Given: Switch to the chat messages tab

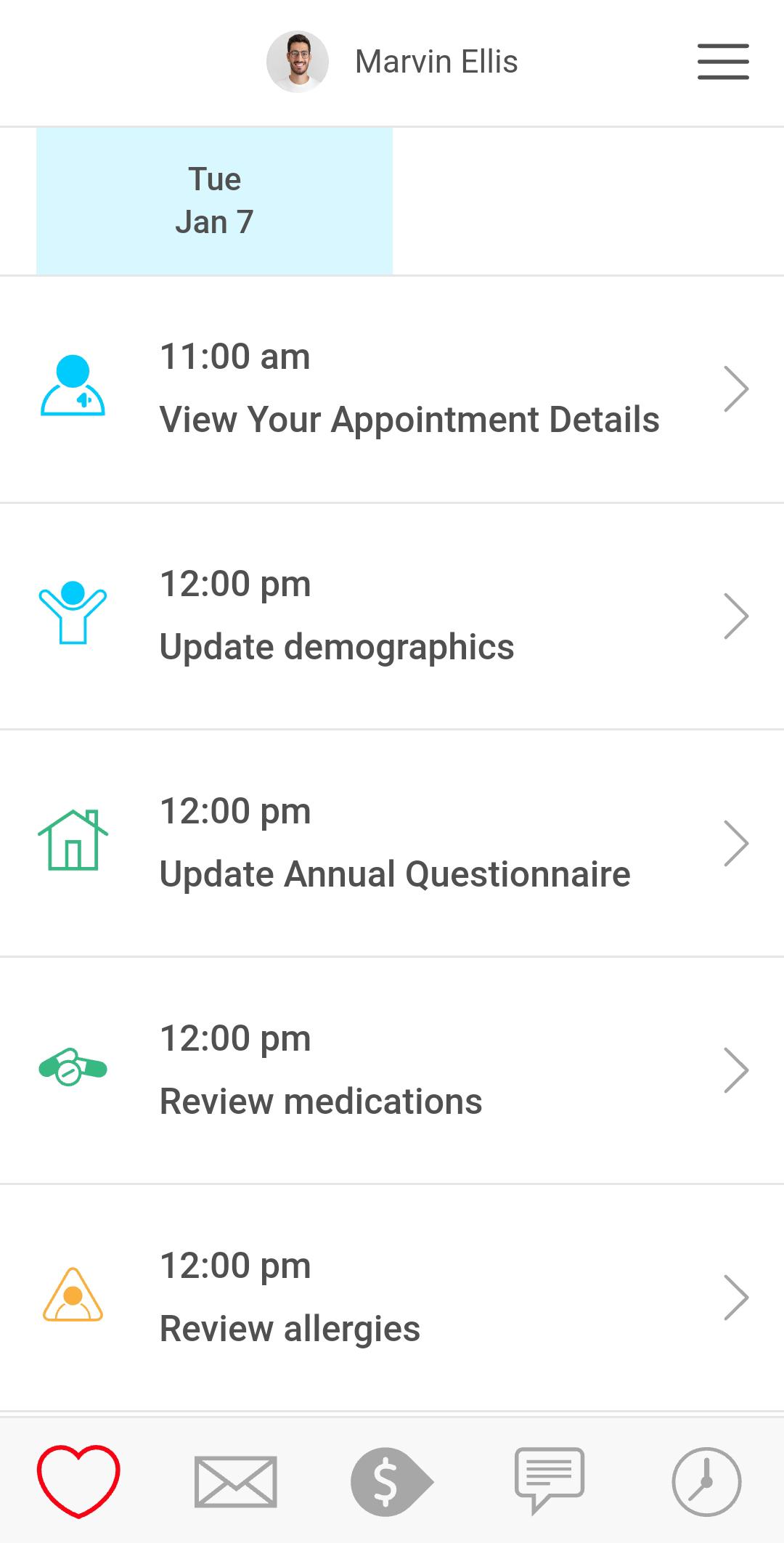Looking at the screenshot, I should (550, 1481).
